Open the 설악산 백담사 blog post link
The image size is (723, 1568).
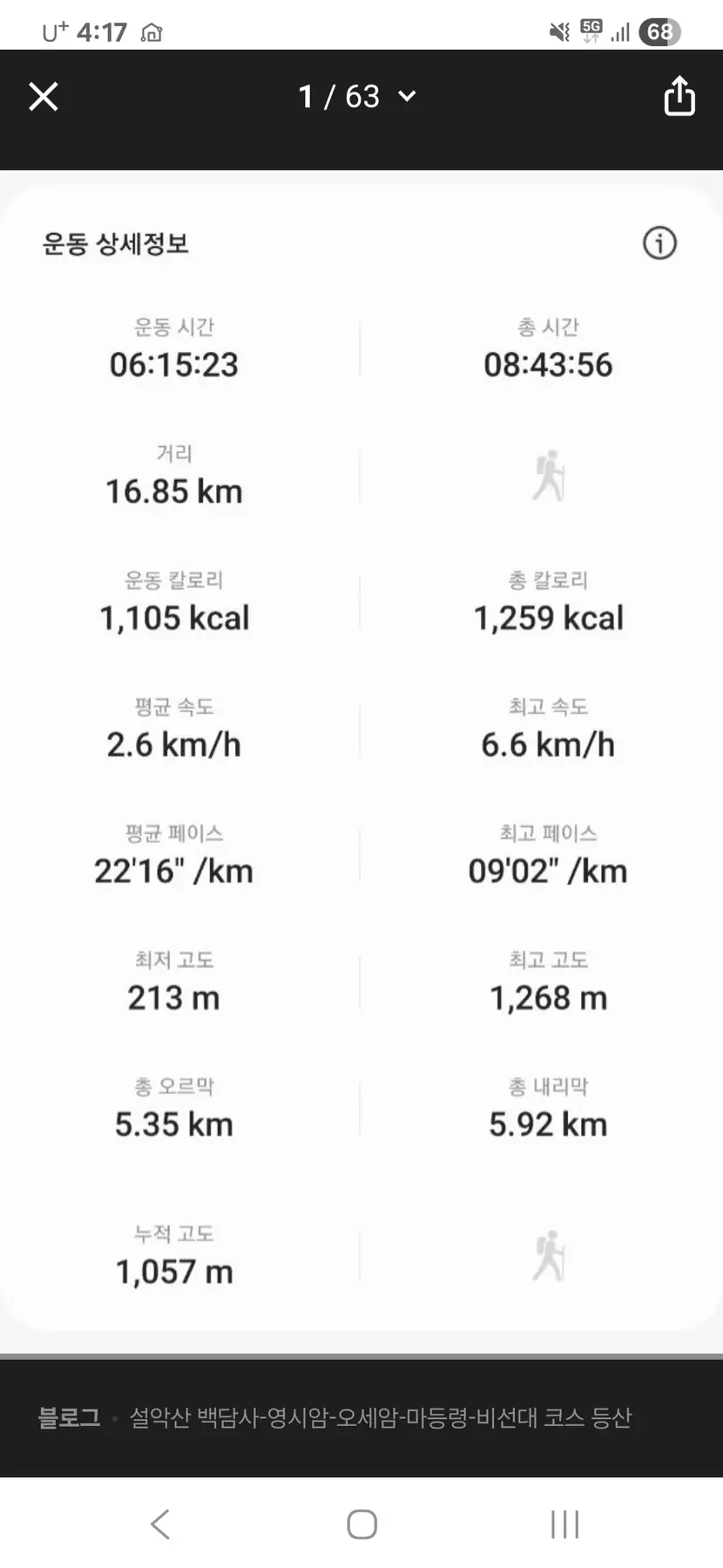click(x=380, y=1417)
